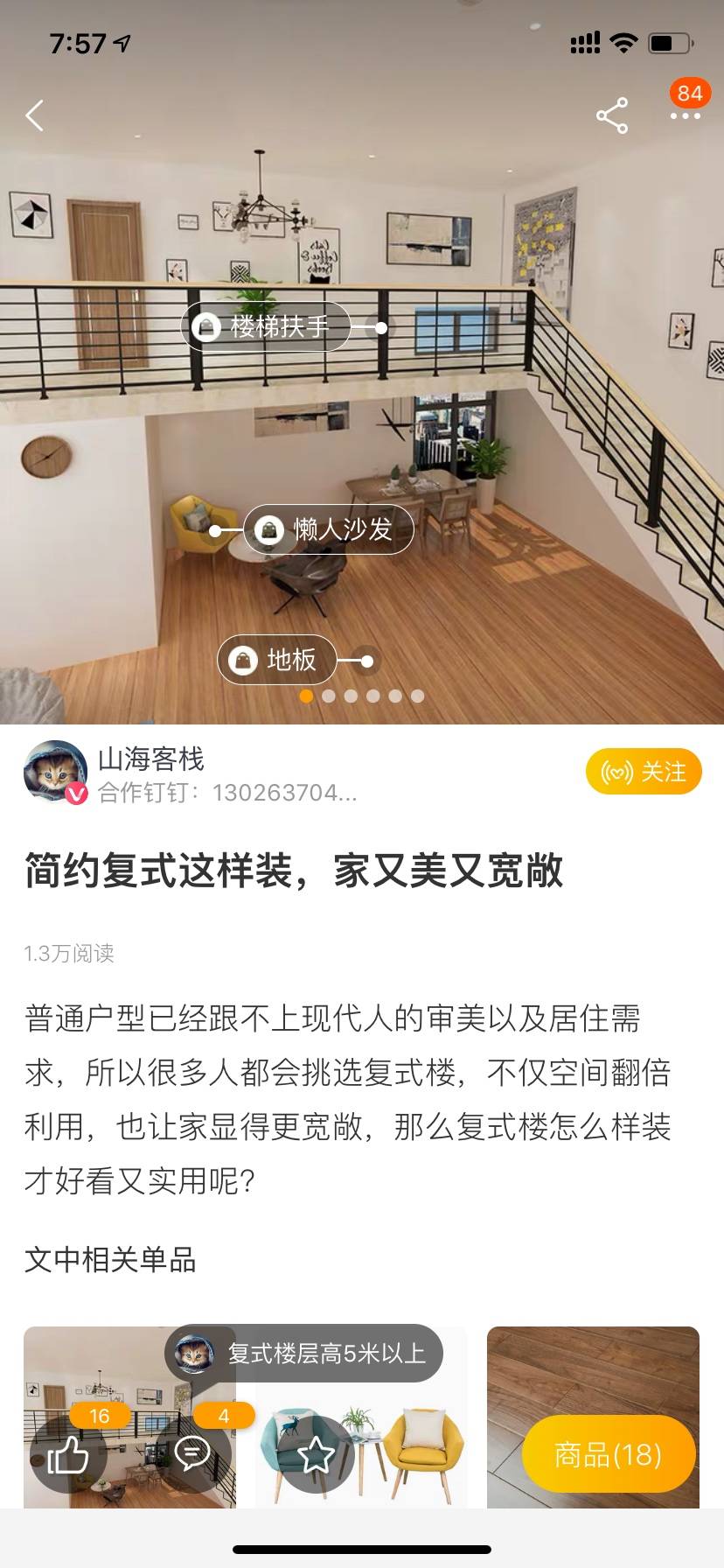
Task: Like this article with thumbs-up
Action: coord(68,1455)
